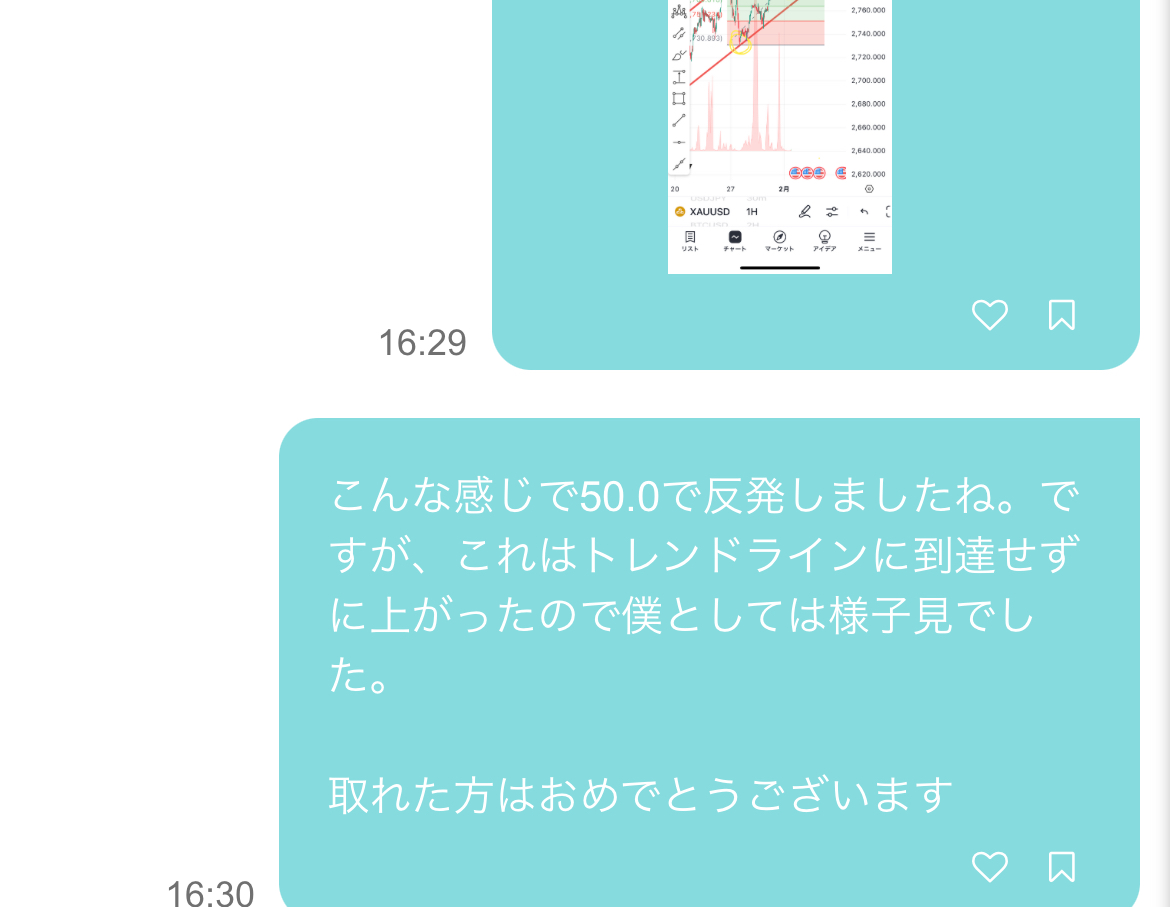Bookmark the 16:30 text message

coord(1061,866)
